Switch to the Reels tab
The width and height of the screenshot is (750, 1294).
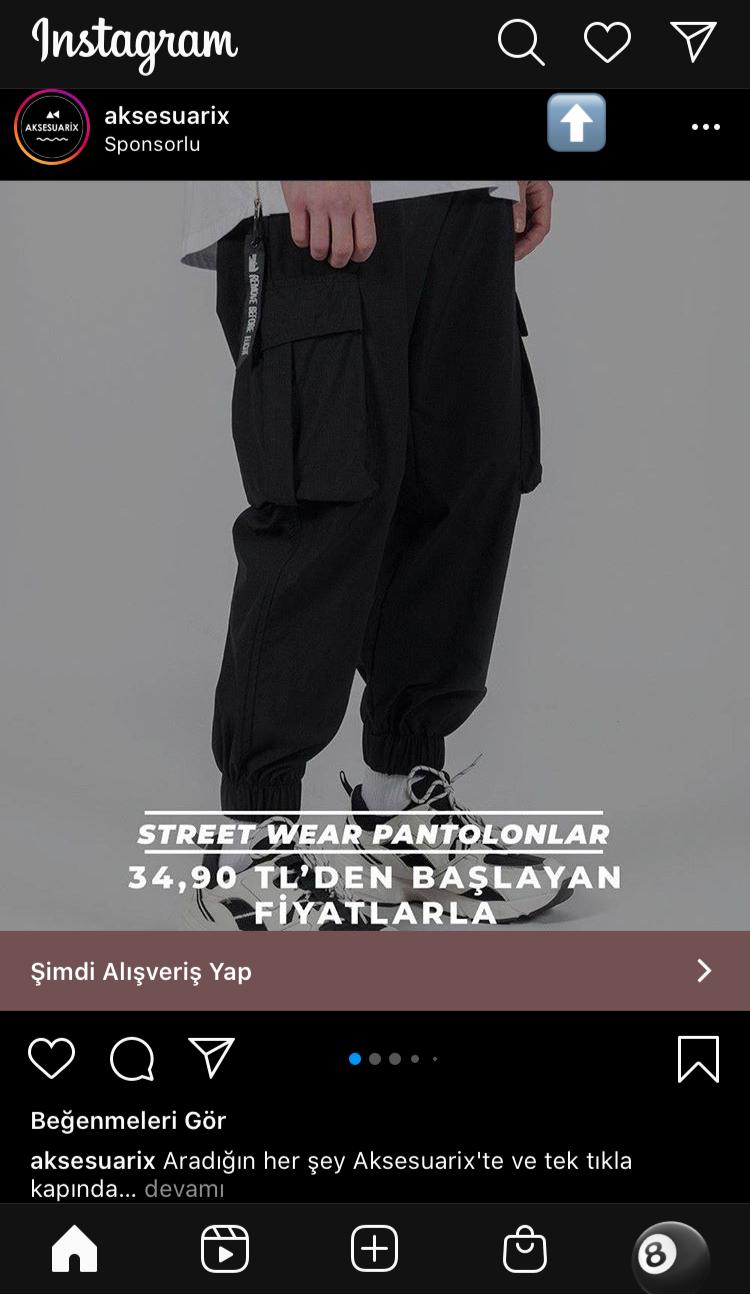pyautogui.click(x=225, y=1249)
